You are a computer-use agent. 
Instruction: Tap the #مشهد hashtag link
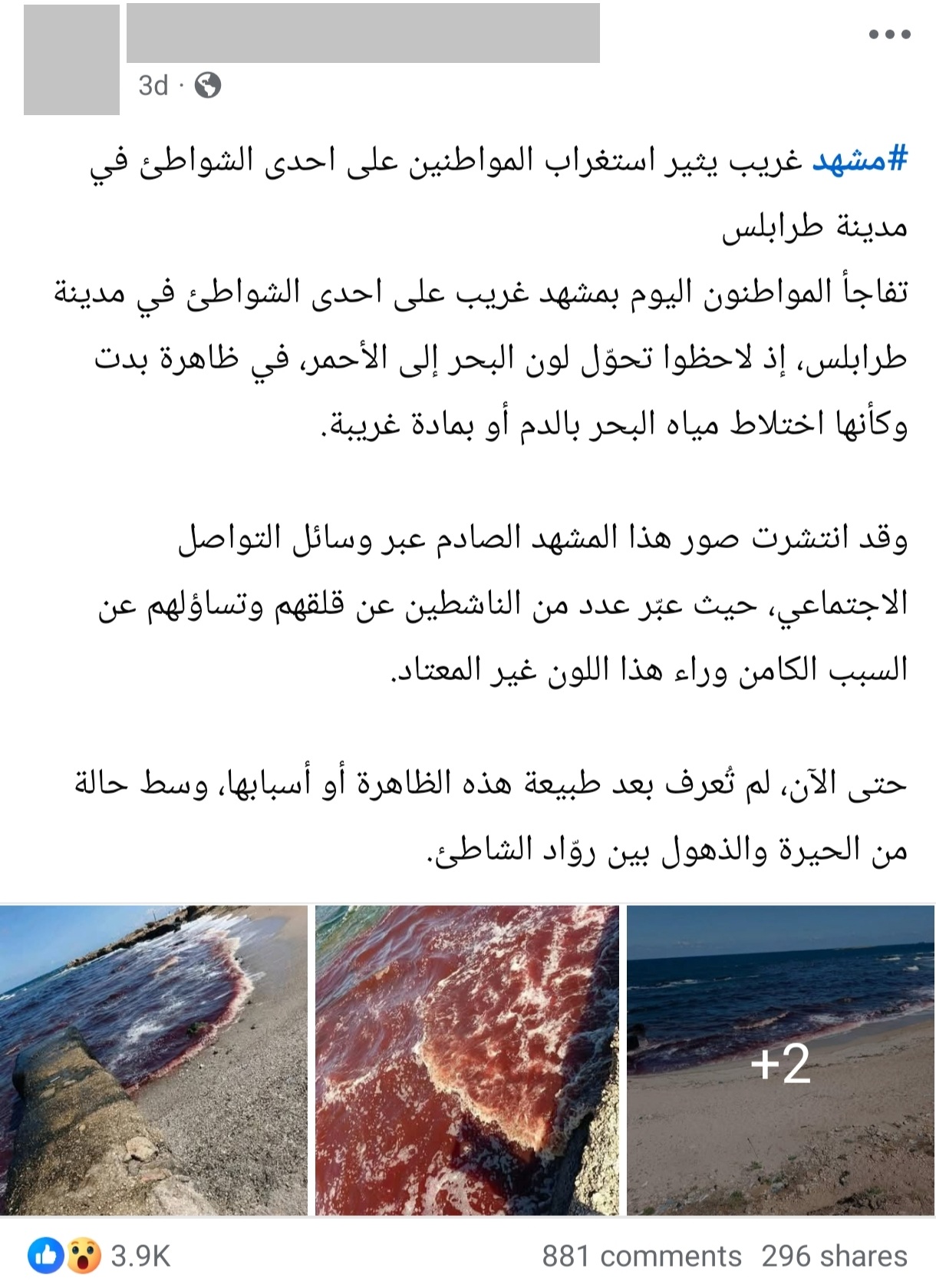(x=860, y=160)
